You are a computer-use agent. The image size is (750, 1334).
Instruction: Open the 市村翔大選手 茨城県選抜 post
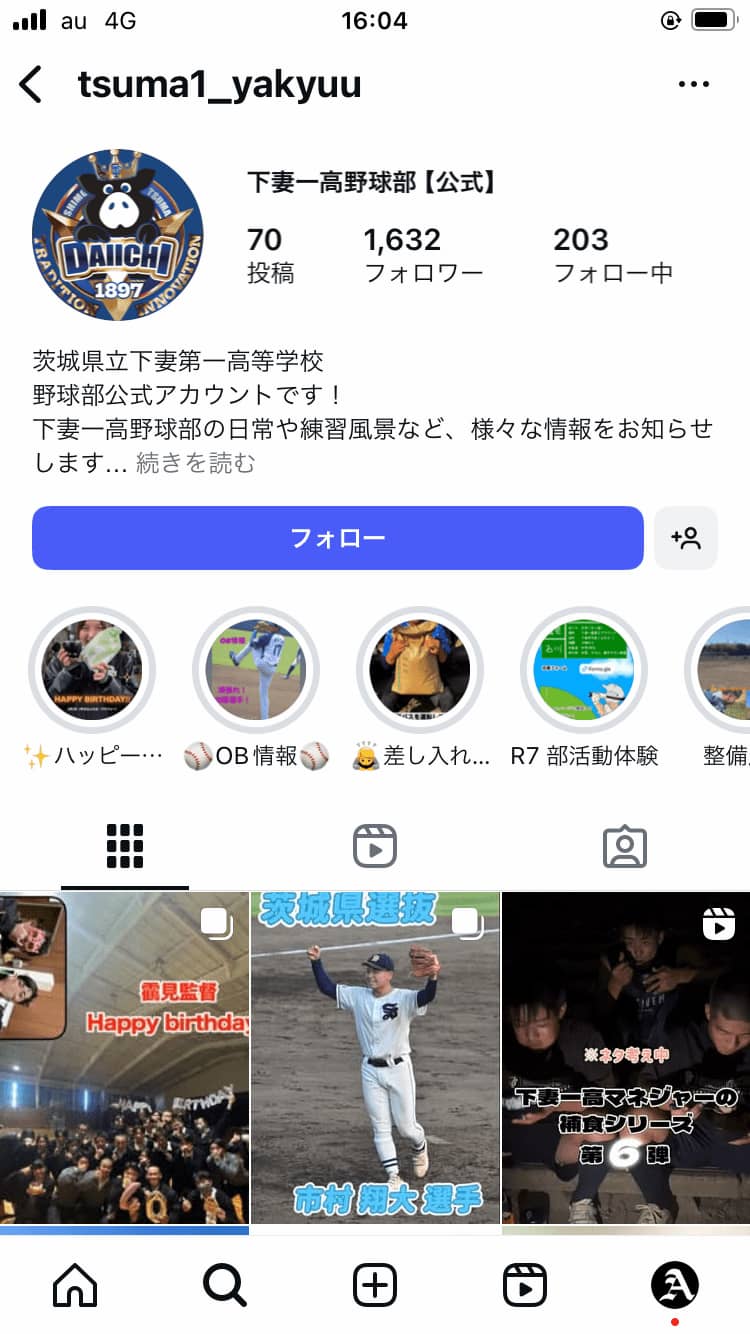375,1058
